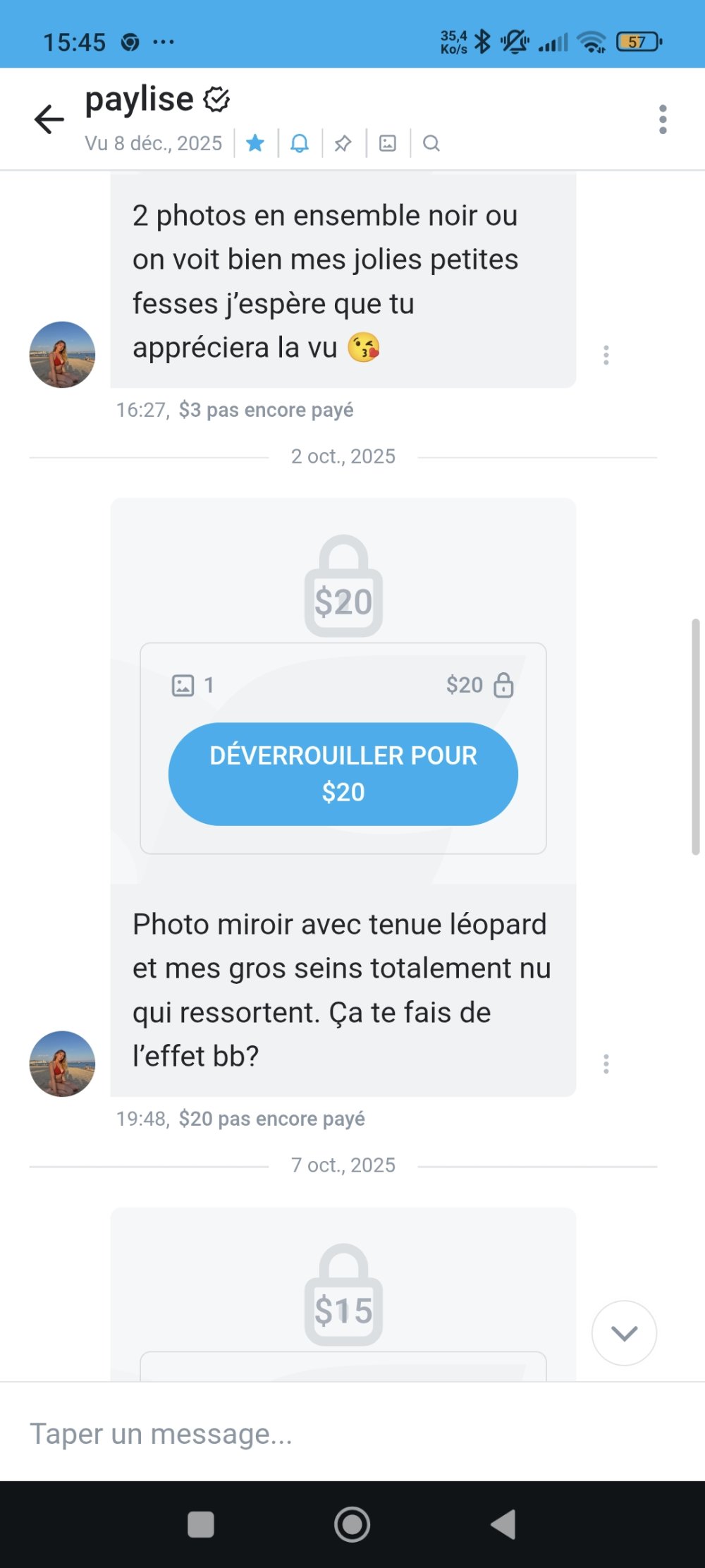The image size is (705, 1568).
Task: Search within this conversation
Action: tap(431, 143)
